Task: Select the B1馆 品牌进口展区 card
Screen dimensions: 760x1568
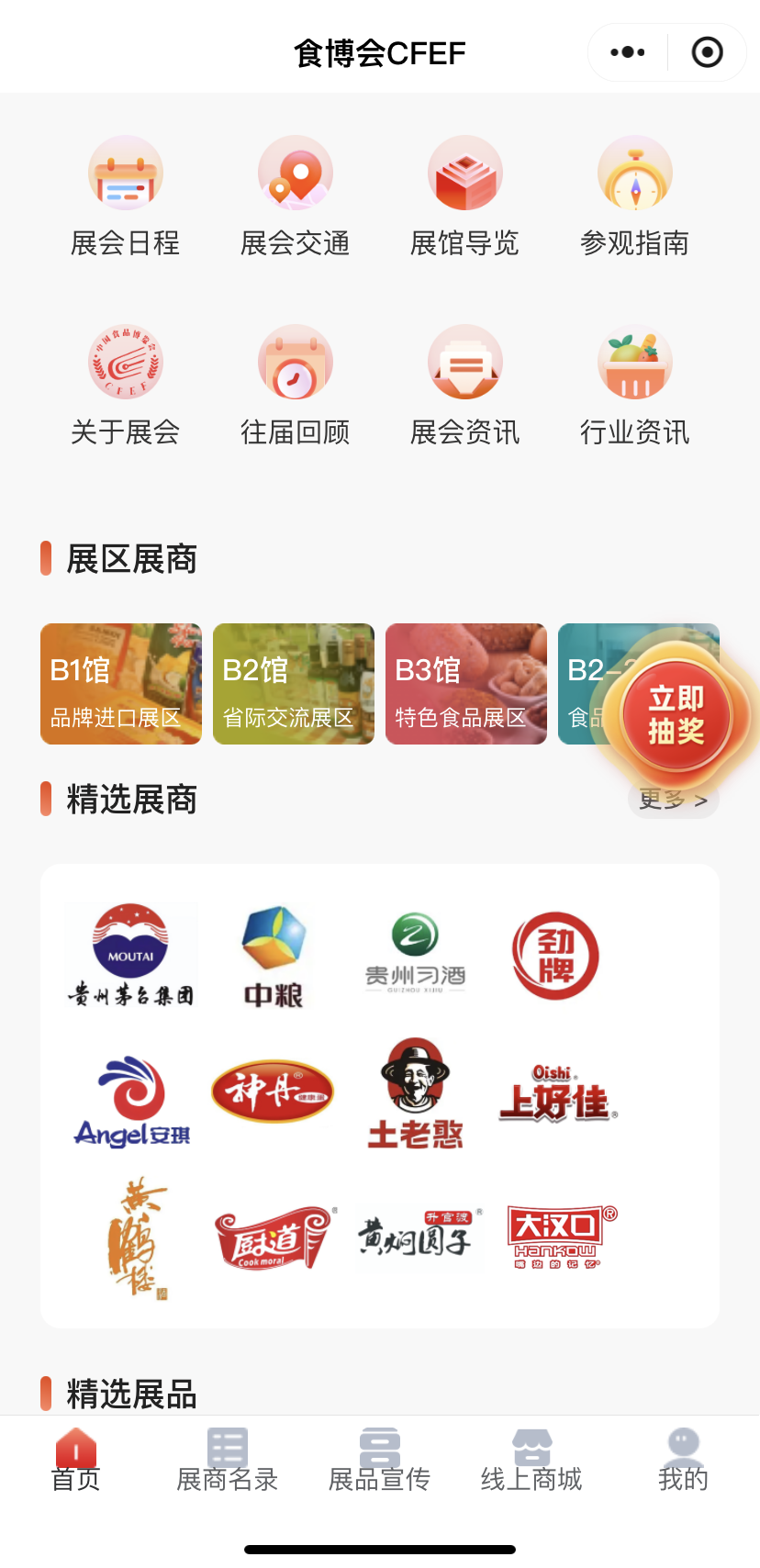Action: [x=120, y=683]
